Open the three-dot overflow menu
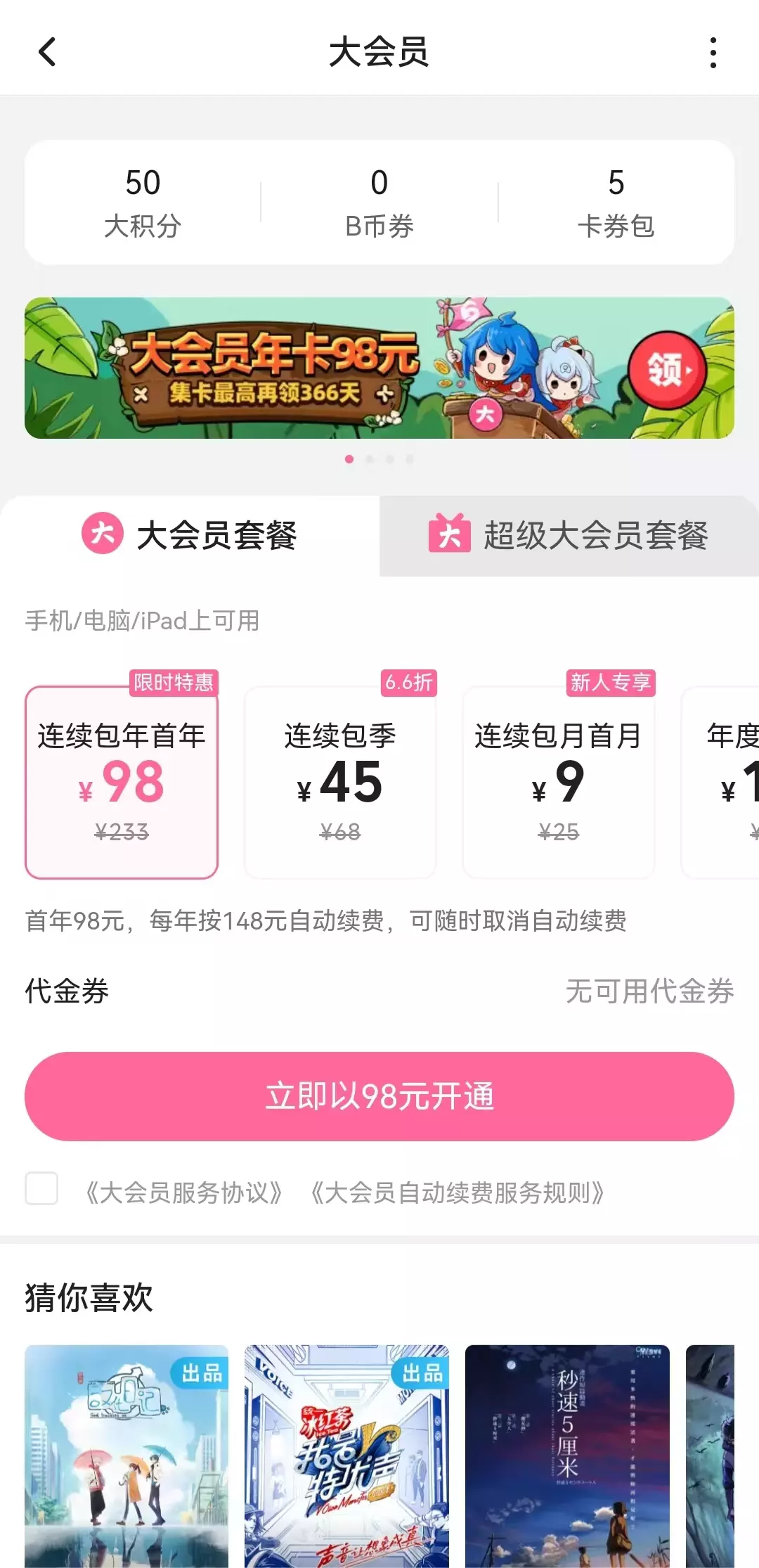The width and height of the screenshot is (759, 1568). click(x=713, y=53)
